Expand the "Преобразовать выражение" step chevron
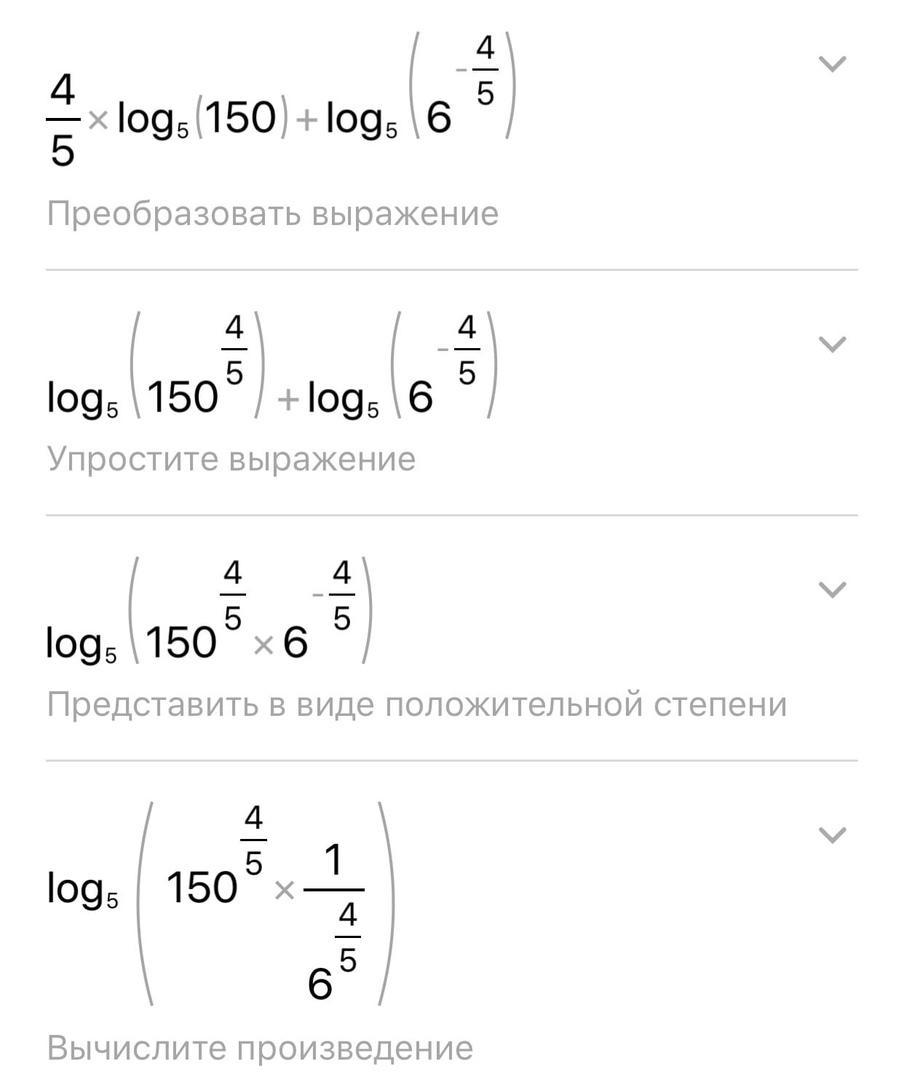The height and width of the screenshot is (1080, 904). click(x=832, y=64)
